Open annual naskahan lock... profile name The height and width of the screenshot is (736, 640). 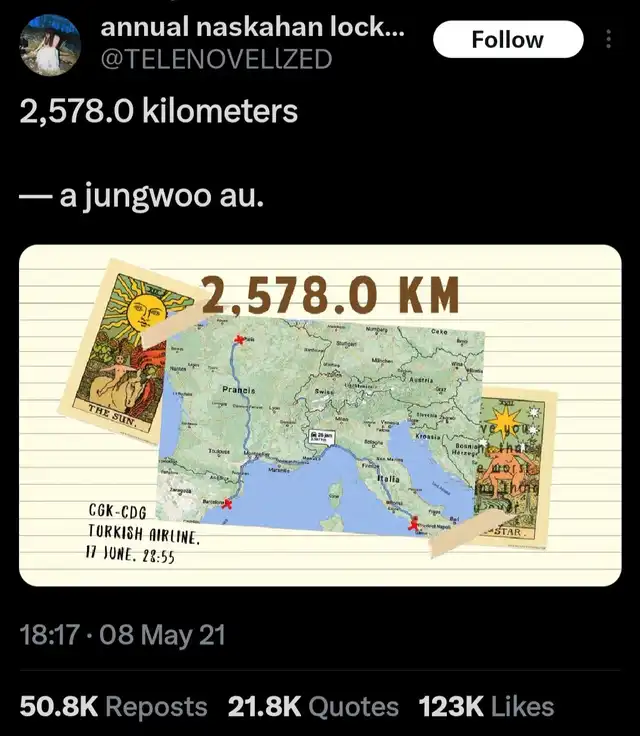pos(252,28)
